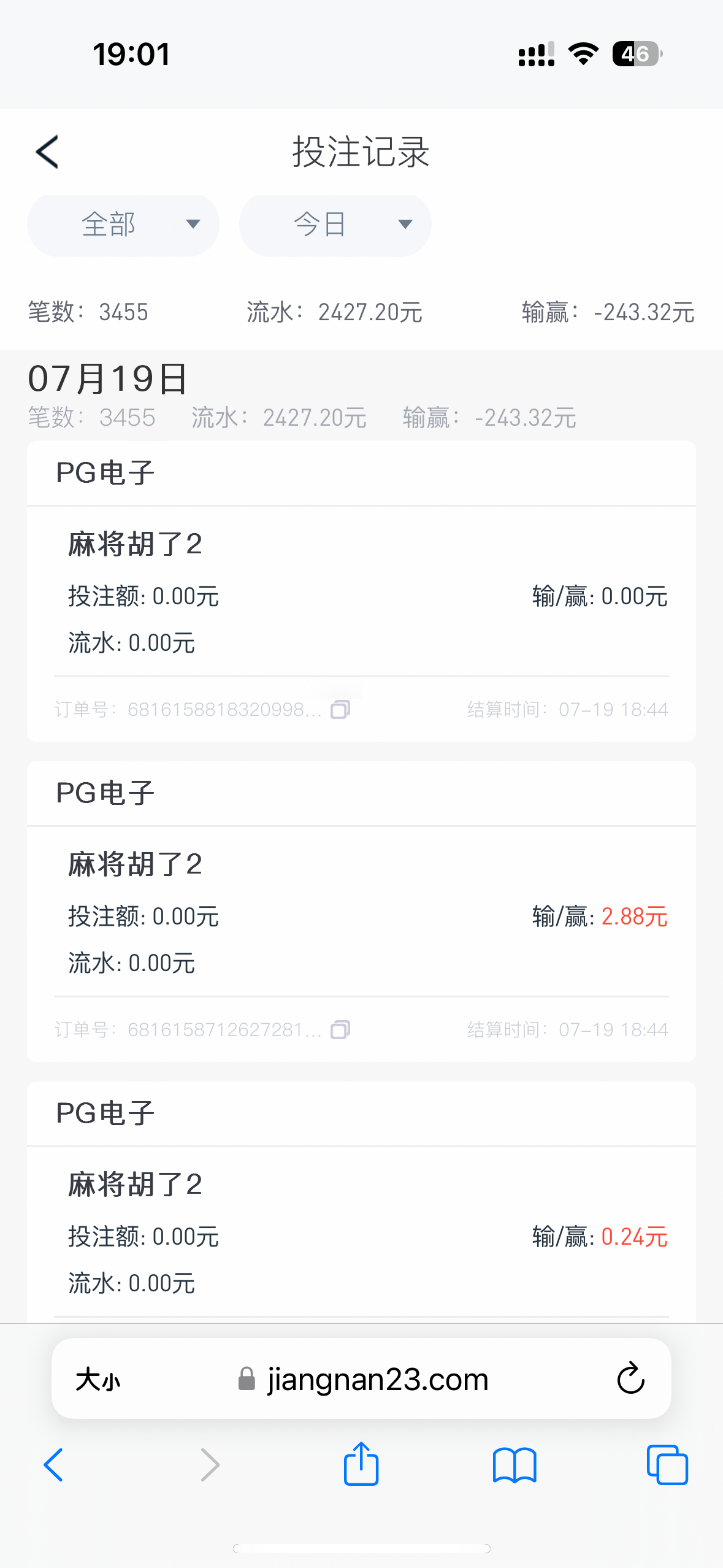The image size is (723, 1568).
Task: Copy order number 6816158712627281
Action: click(340, 1030)
